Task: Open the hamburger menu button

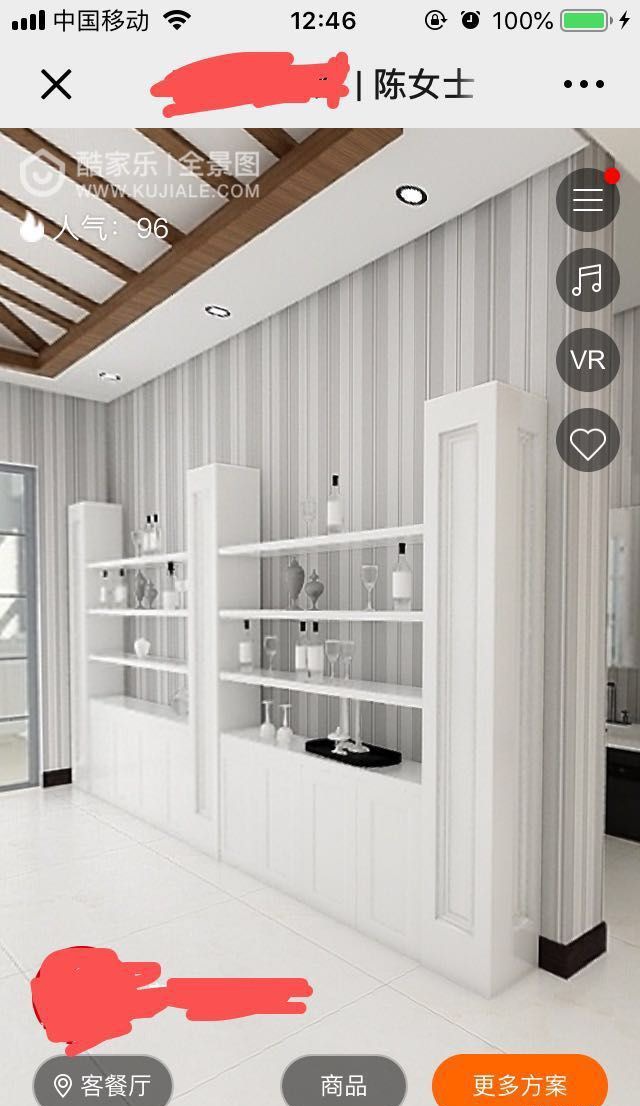Action: point(588,199)
